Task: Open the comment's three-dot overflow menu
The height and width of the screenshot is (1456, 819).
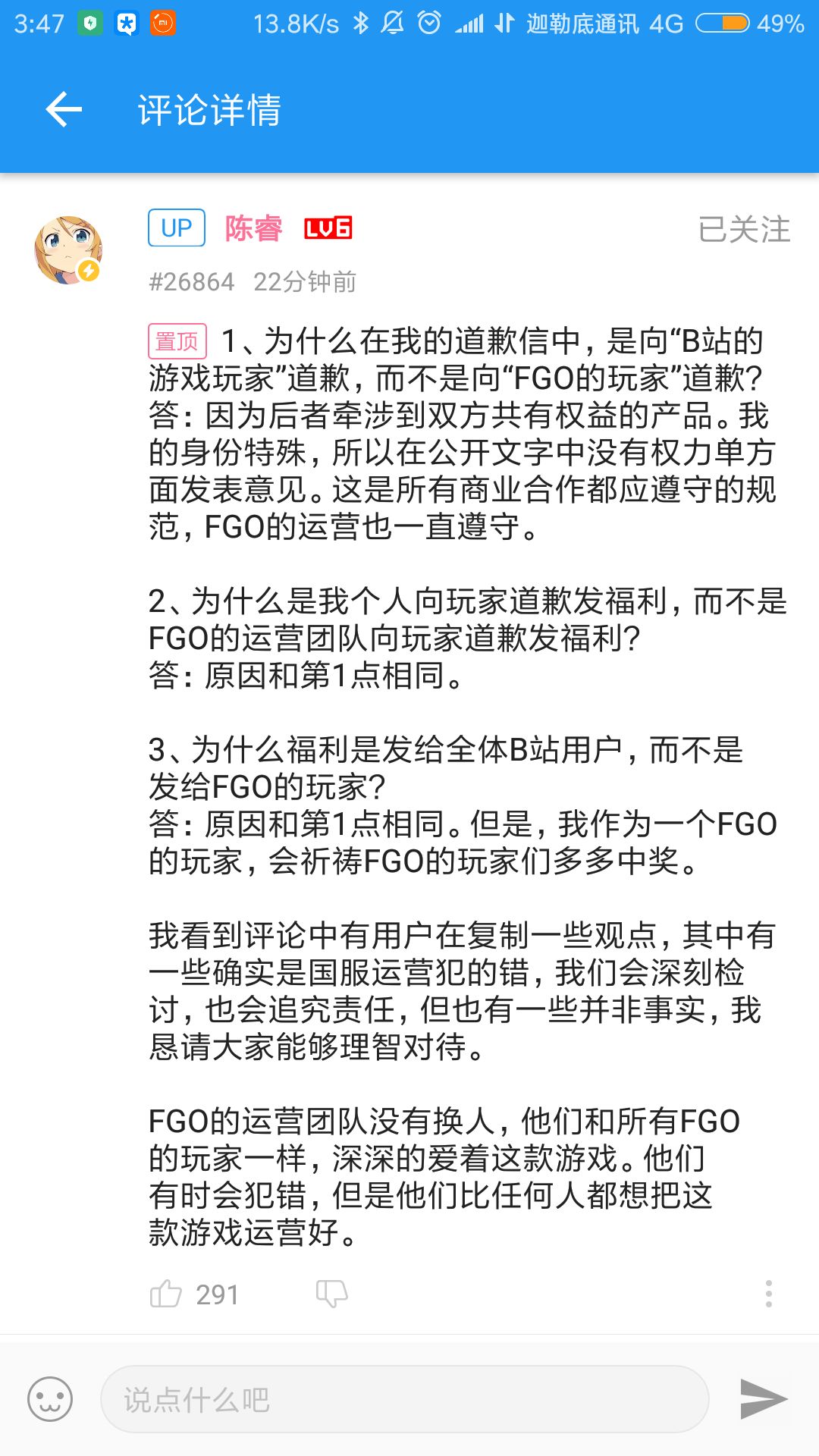Action: click(x=768, y=1294)
